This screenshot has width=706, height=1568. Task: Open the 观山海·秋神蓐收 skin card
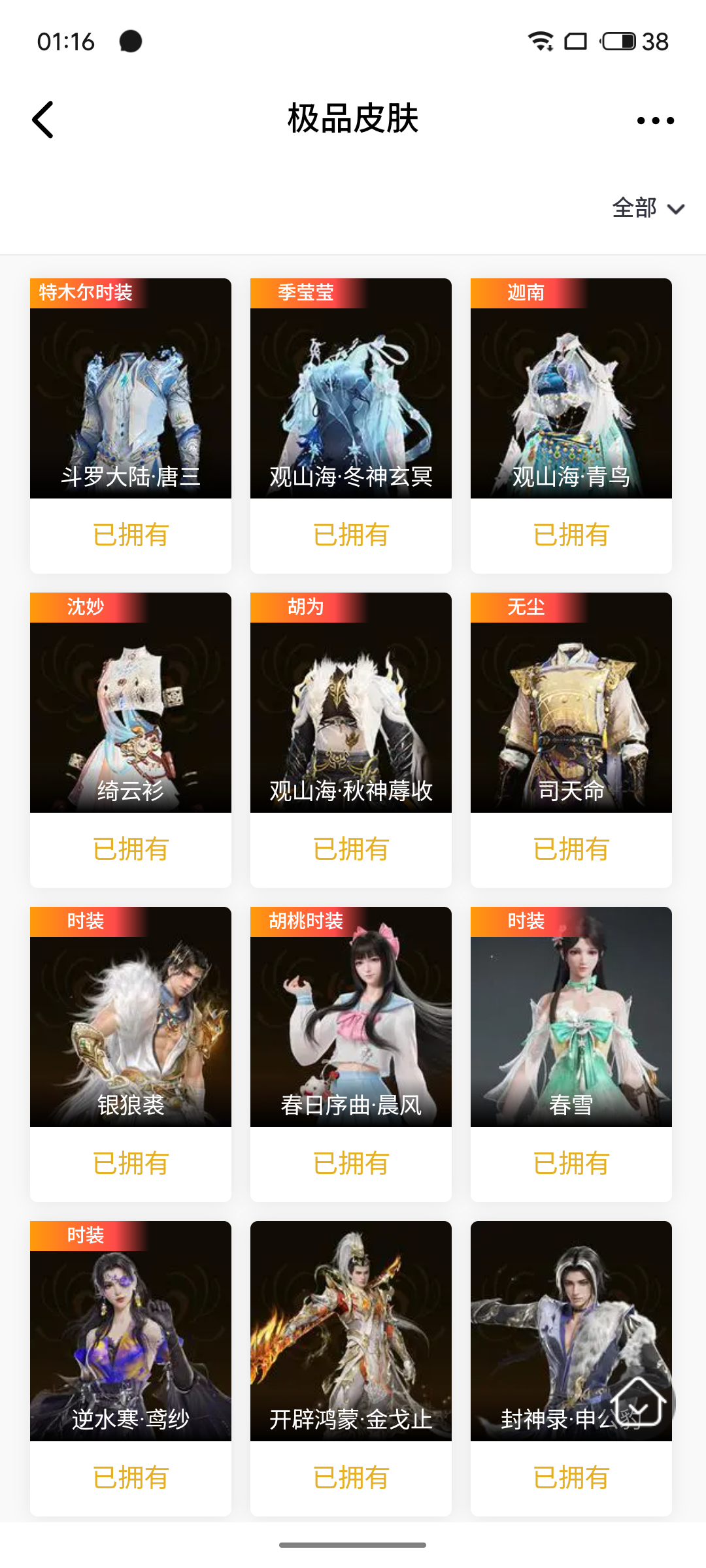coord(351,703)
